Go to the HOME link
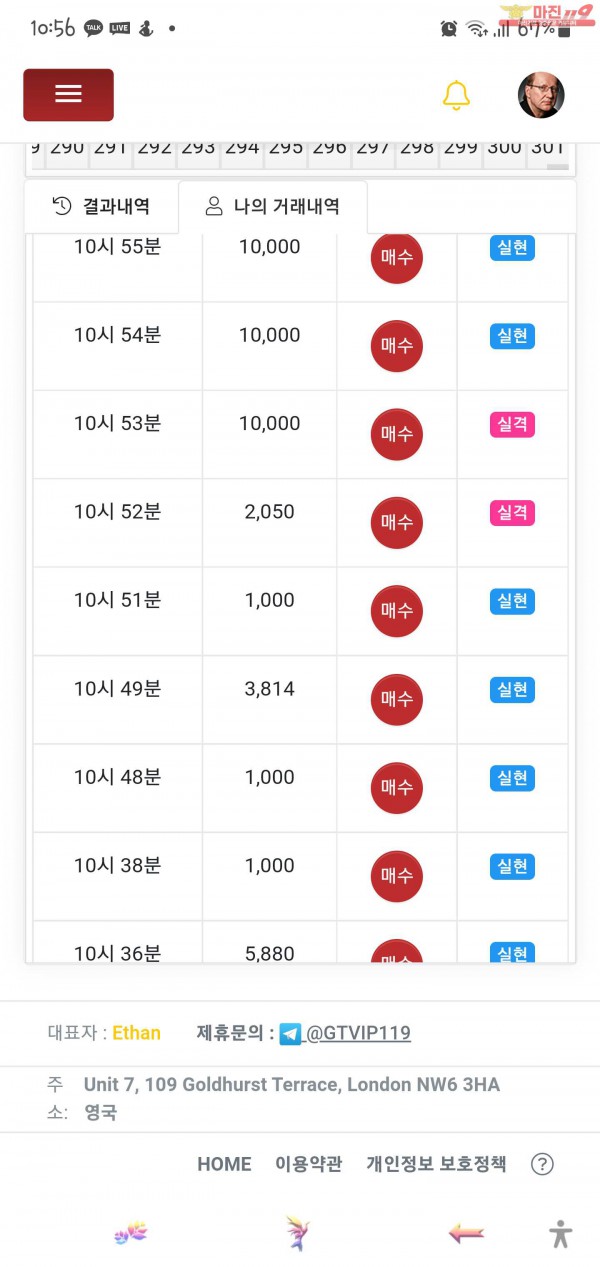The height and width of the screenshot is (1267, 600). click(x=224, y=1164)
